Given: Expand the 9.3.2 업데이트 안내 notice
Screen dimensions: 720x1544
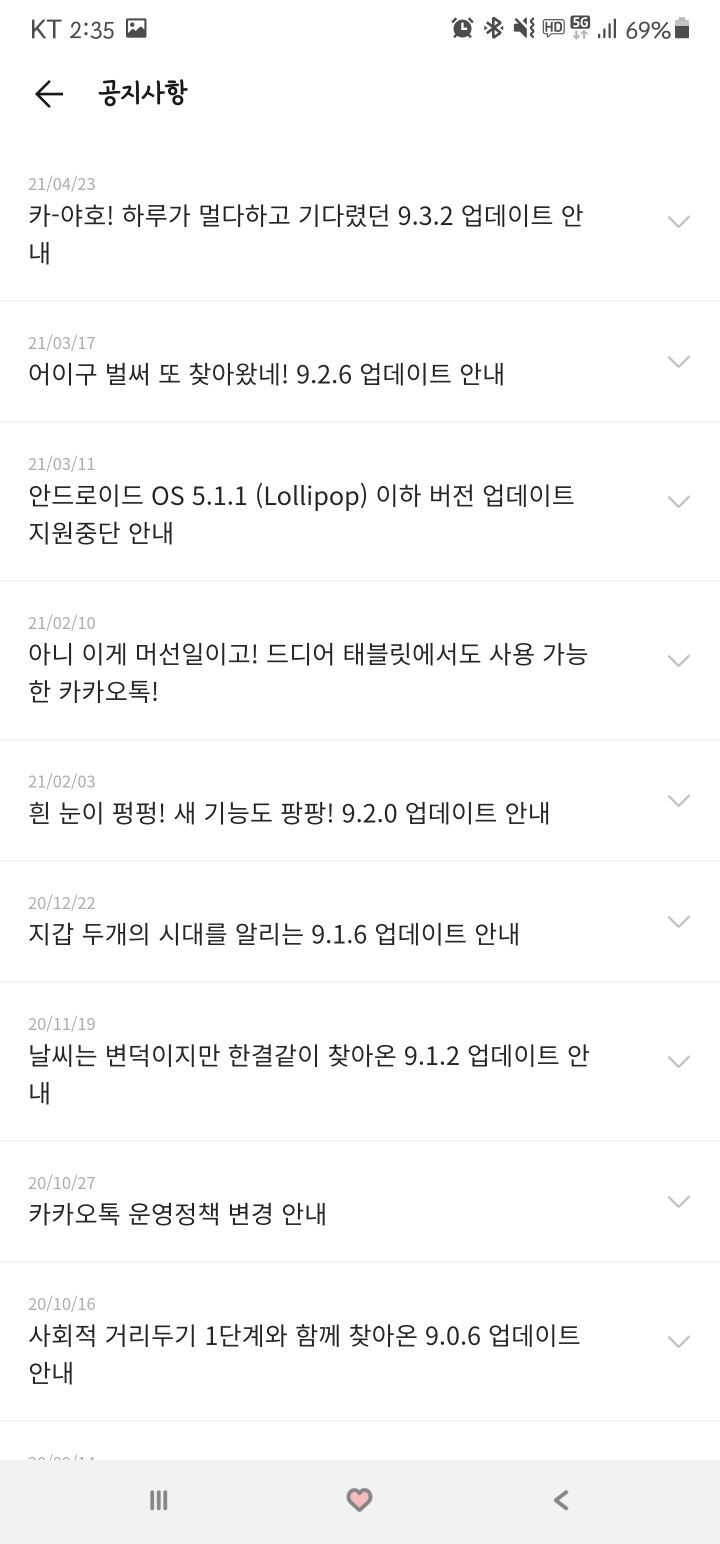Looking at the screenshot, I should click(360, 221).
